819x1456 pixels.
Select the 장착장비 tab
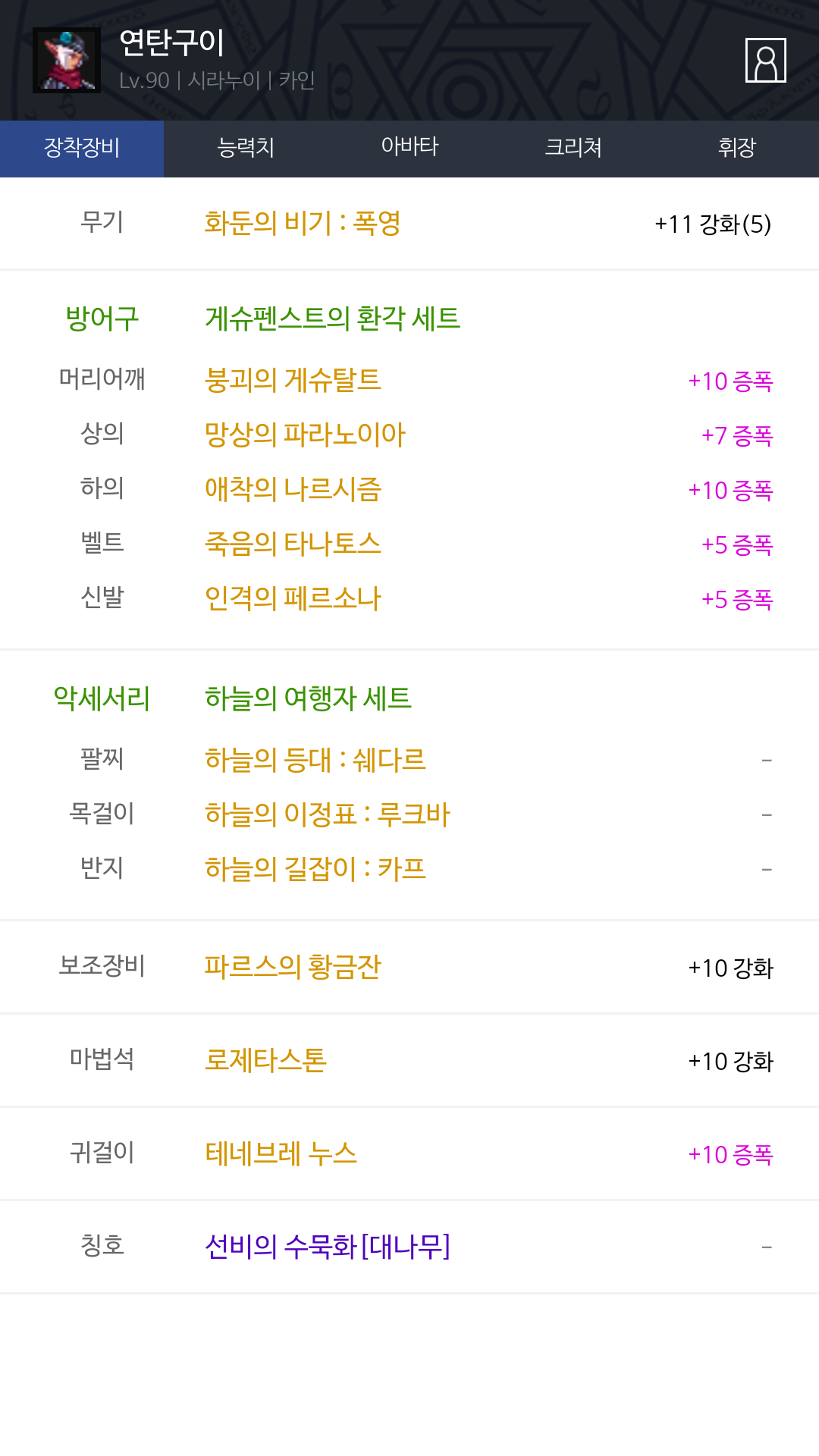pos(82,149)
